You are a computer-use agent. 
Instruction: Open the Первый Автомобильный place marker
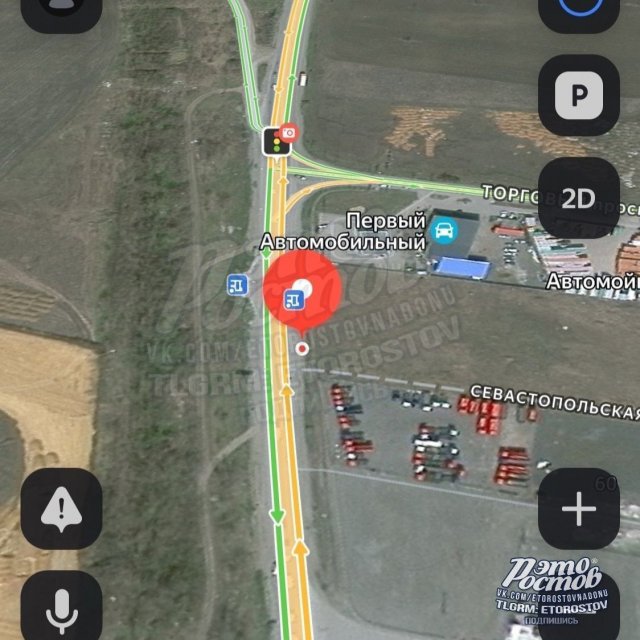[441, 232]
